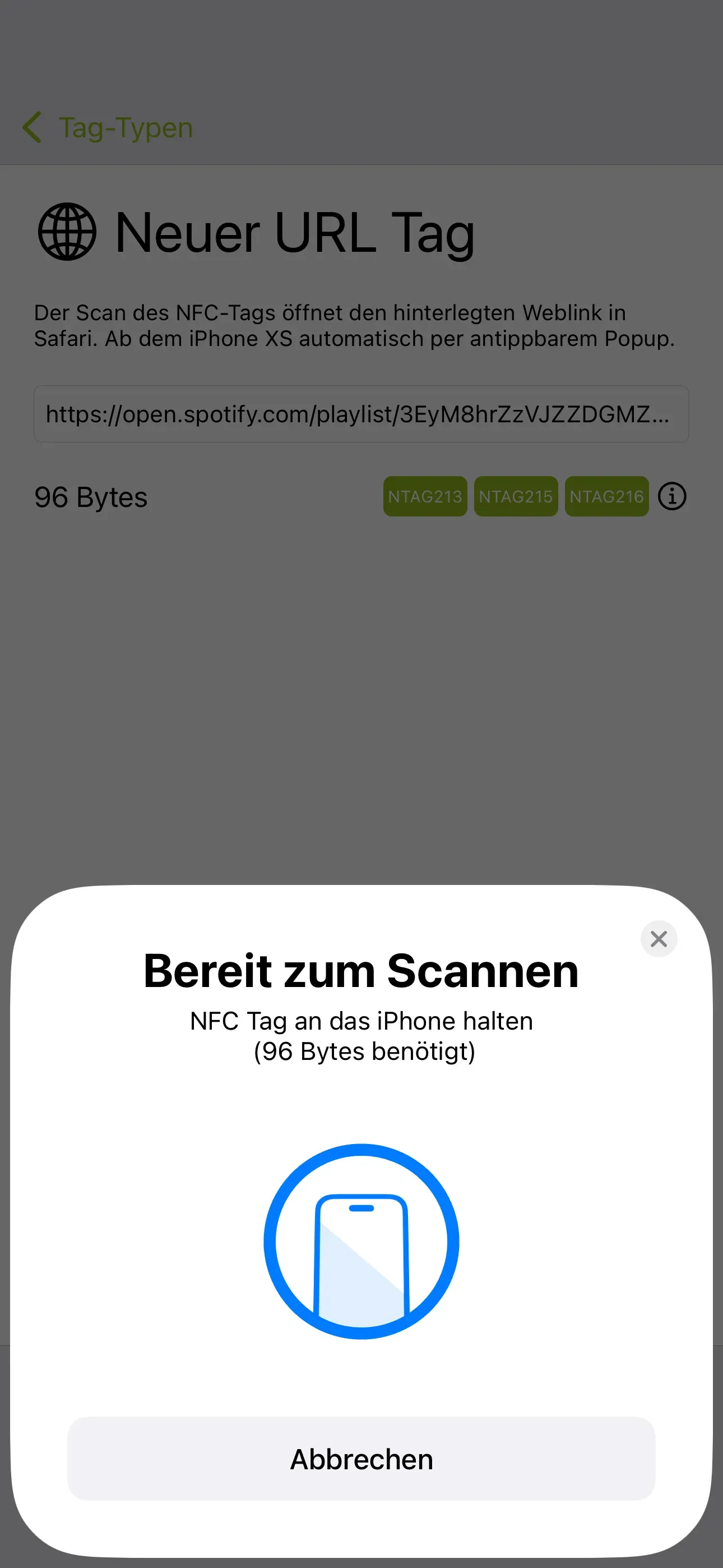Tap the info icon next to tag types

click(x=672, y=496)
